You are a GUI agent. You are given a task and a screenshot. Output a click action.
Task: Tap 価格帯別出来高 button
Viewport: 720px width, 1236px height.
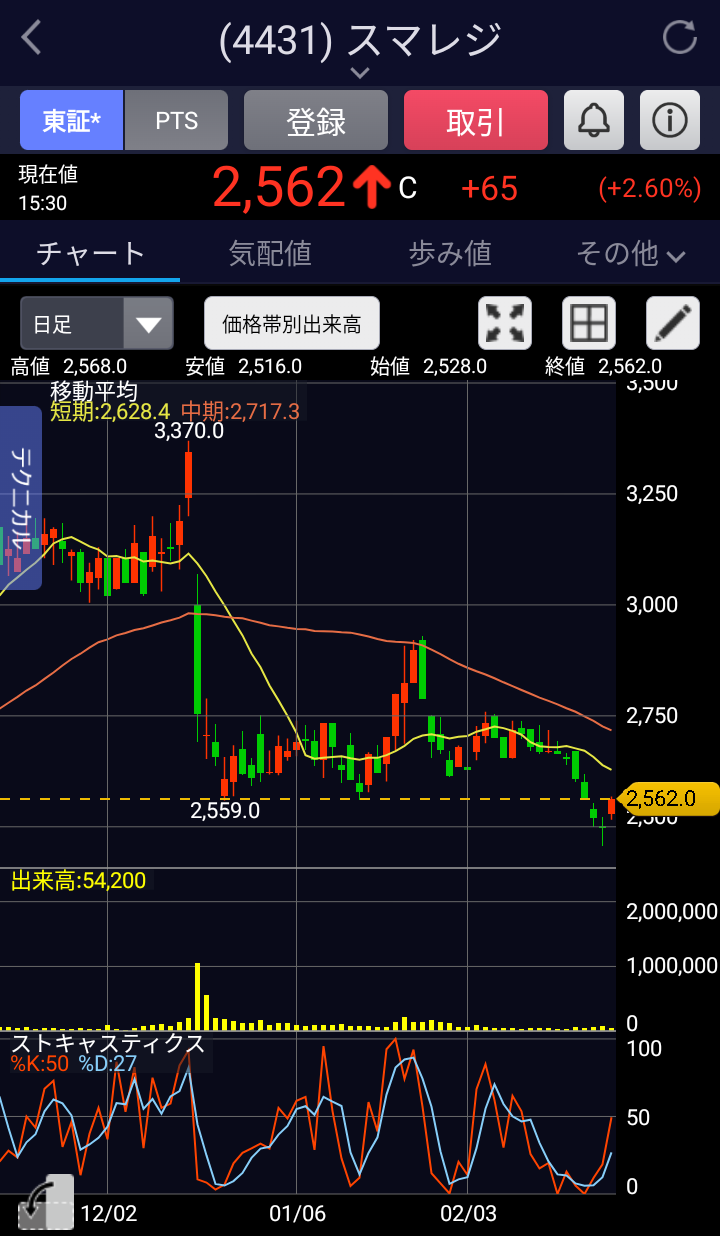pyautogui.click(x=292, y=323)
